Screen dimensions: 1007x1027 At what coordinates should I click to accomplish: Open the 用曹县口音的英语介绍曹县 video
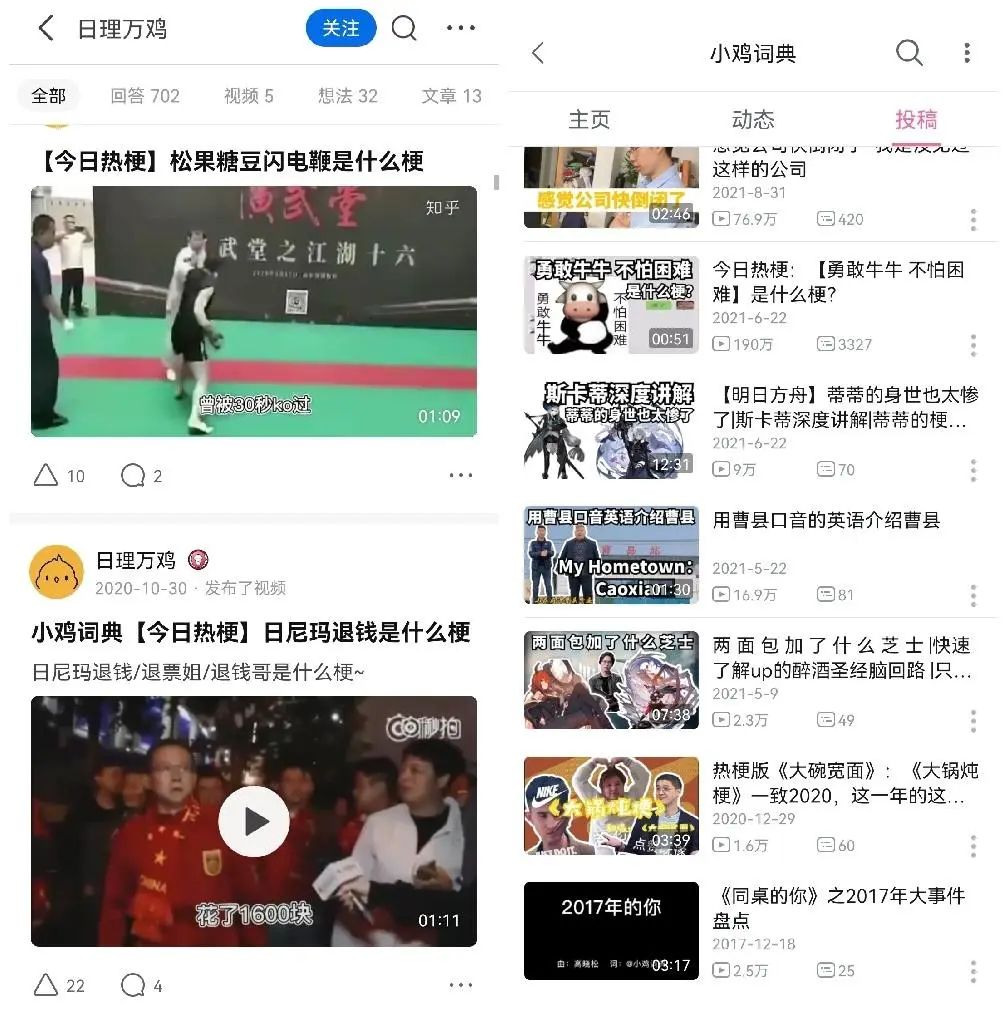[611, 554]
